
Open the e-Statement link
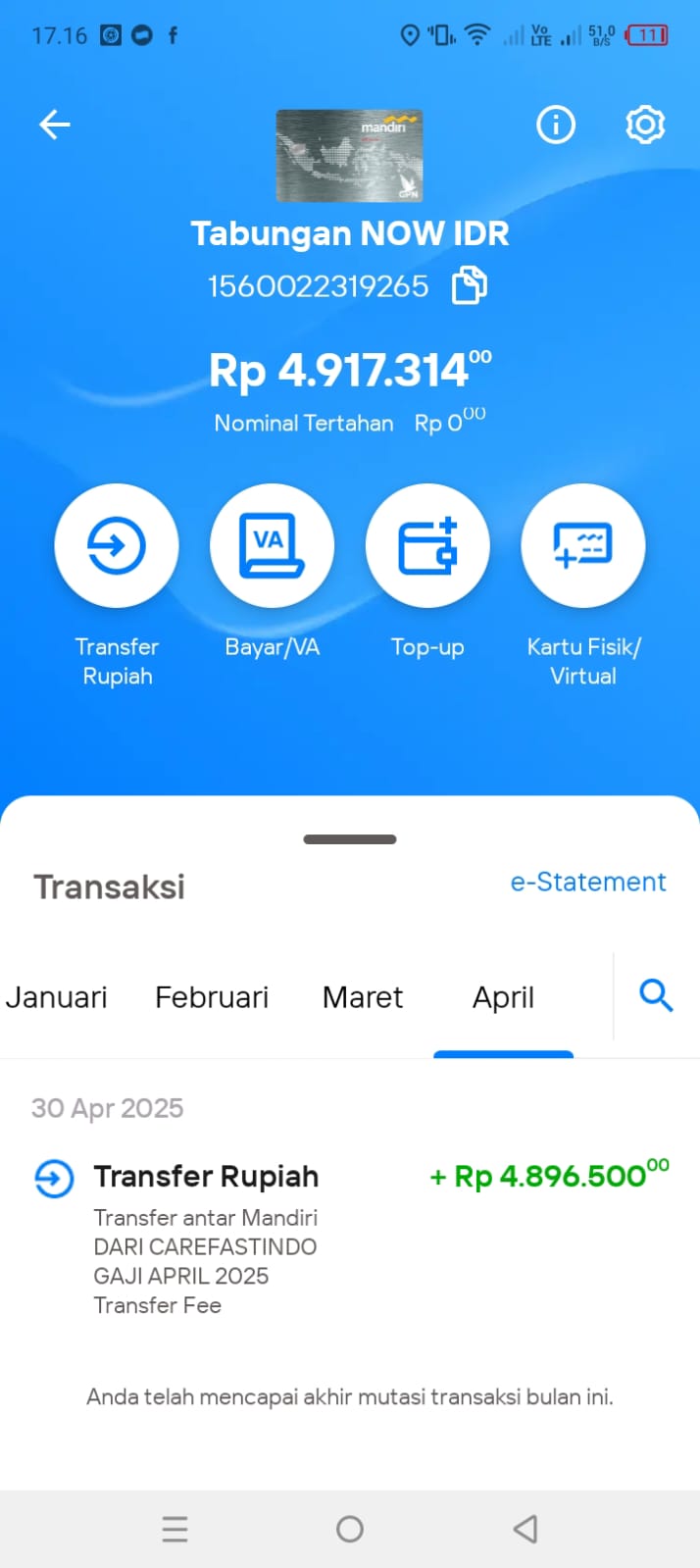click(x=588, y=882)
